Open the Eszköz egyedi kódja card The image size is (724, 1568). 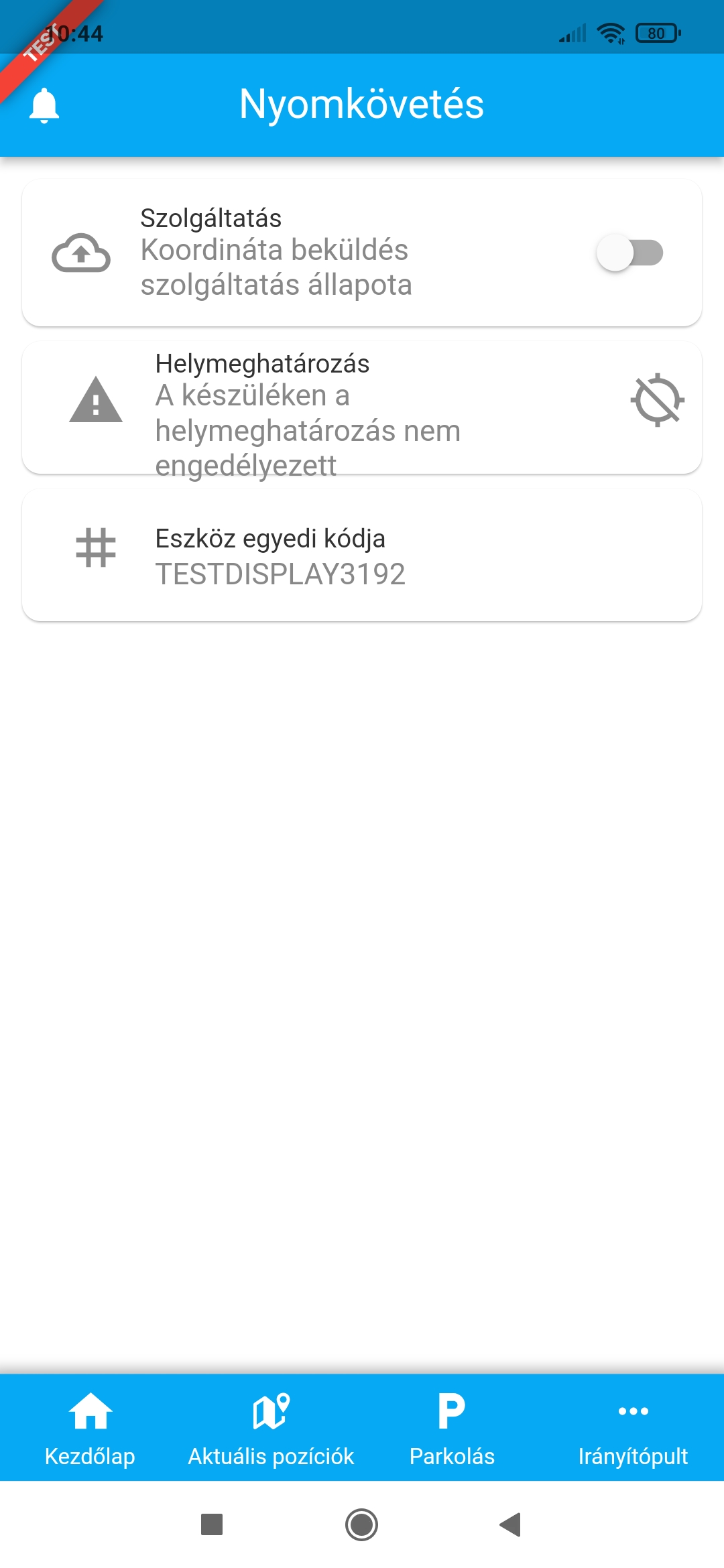(362, 556)
